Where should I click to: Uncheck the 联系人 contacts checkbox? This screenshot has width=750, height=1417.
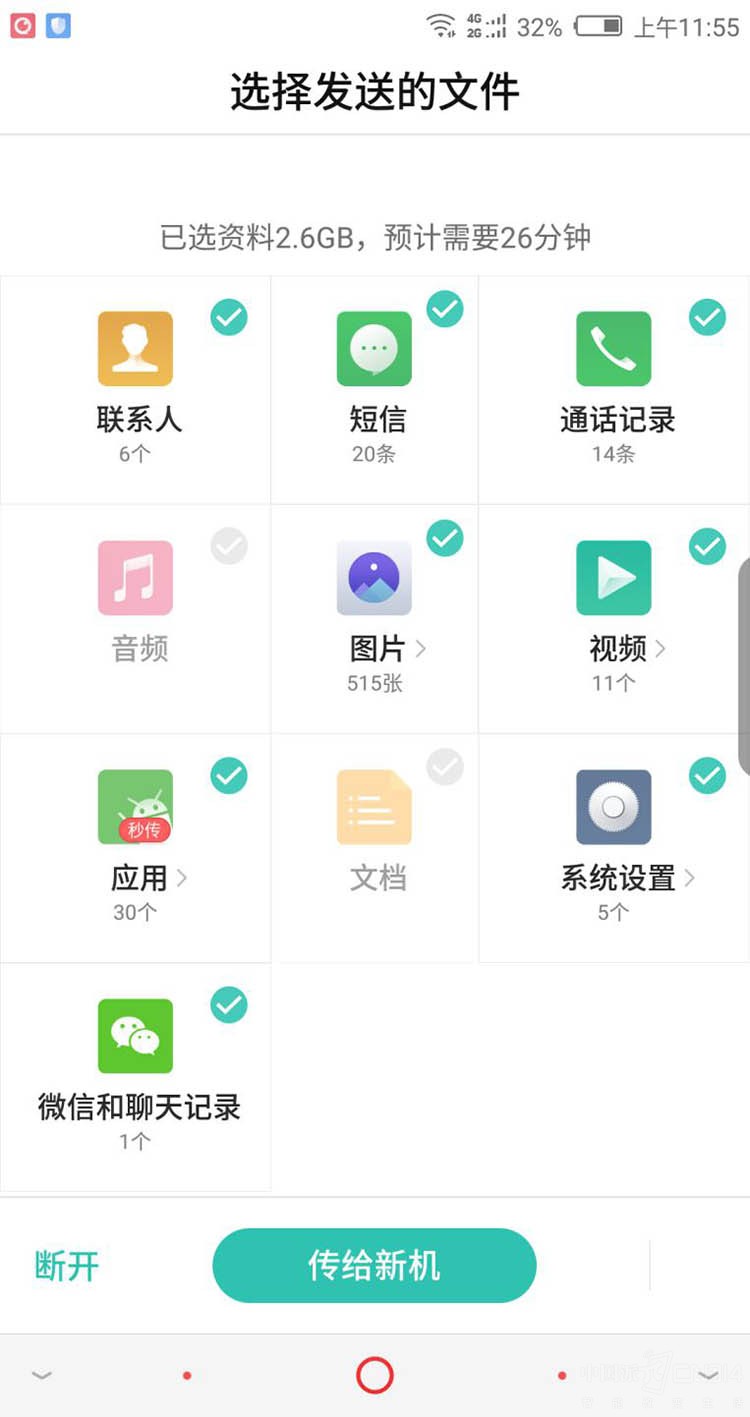229,317
